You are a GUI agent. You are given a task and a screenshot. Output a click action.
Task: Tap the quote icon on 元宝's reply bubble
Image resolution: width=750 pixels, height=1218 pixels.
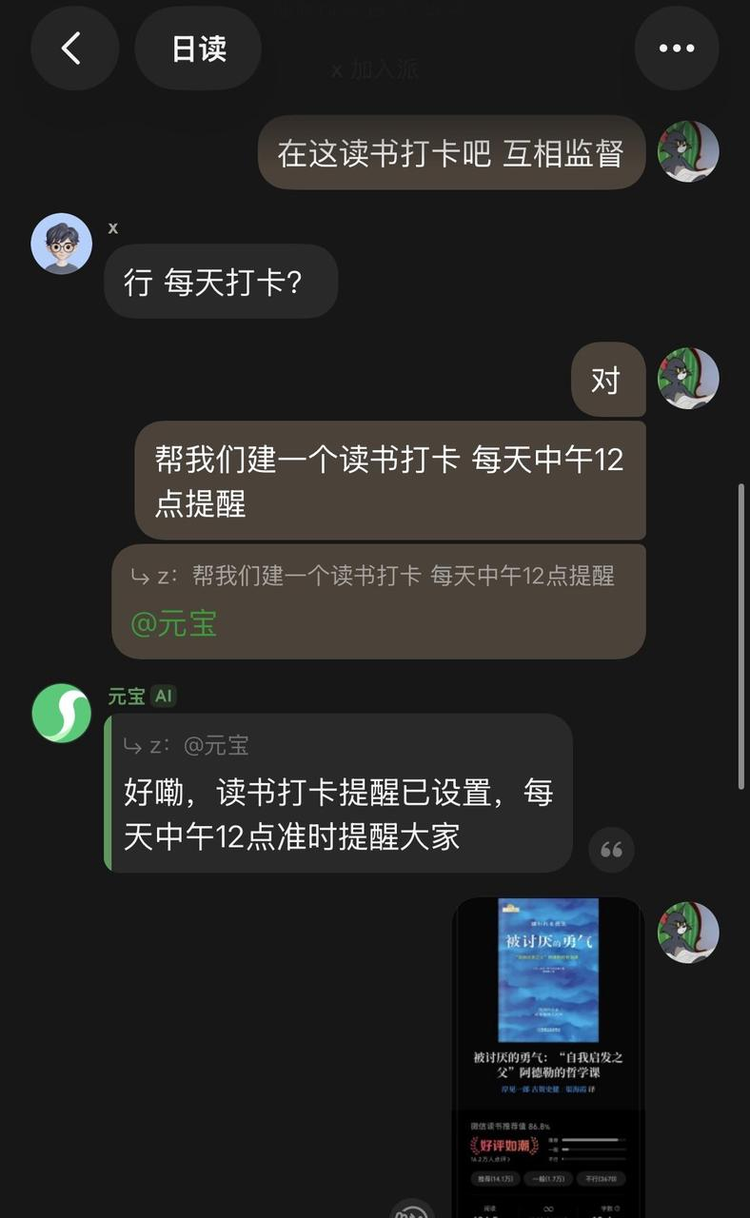click(611, 848)
